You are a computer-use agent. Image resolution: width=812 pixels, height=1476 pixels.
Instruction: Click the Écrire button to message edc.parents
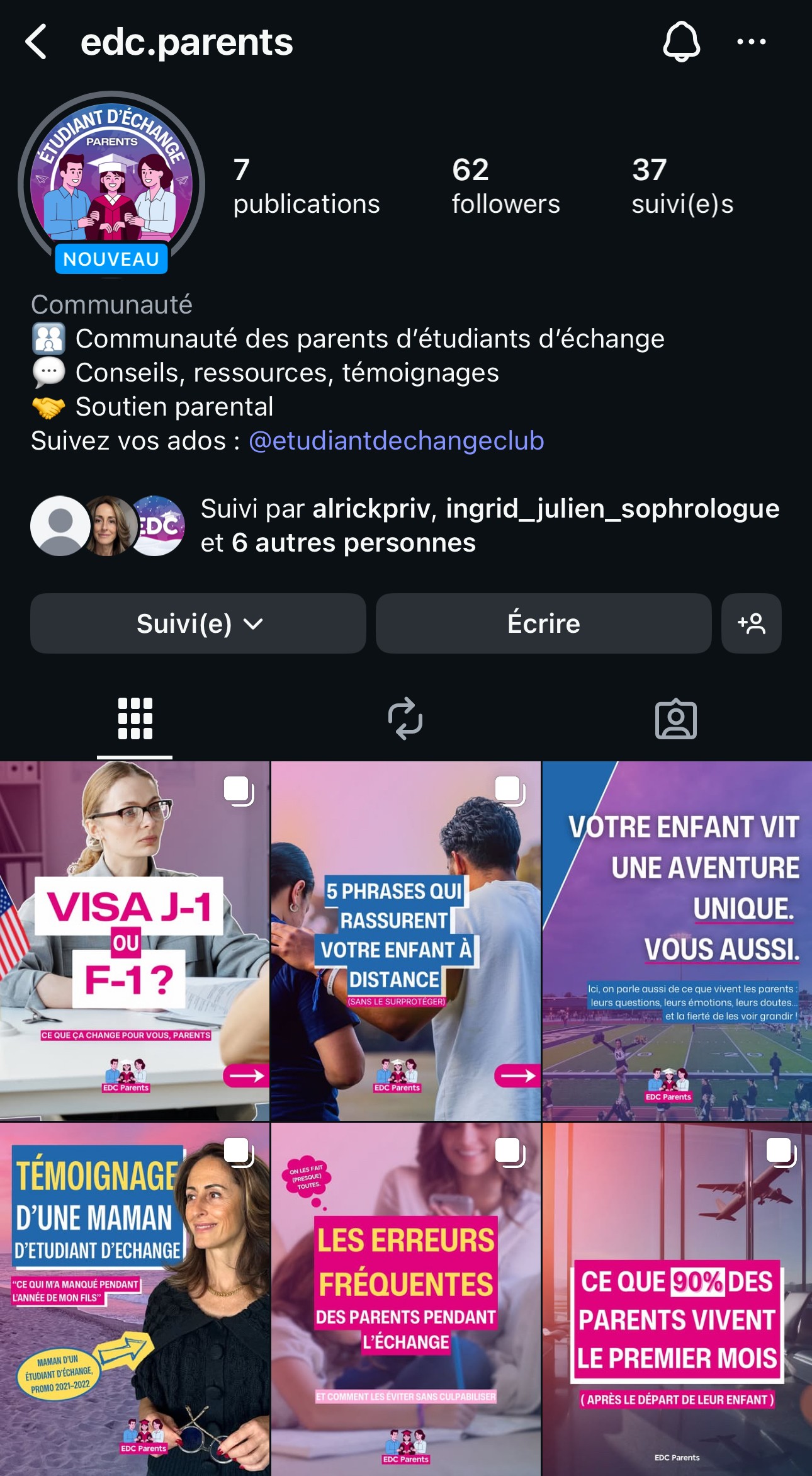point(543,623)
